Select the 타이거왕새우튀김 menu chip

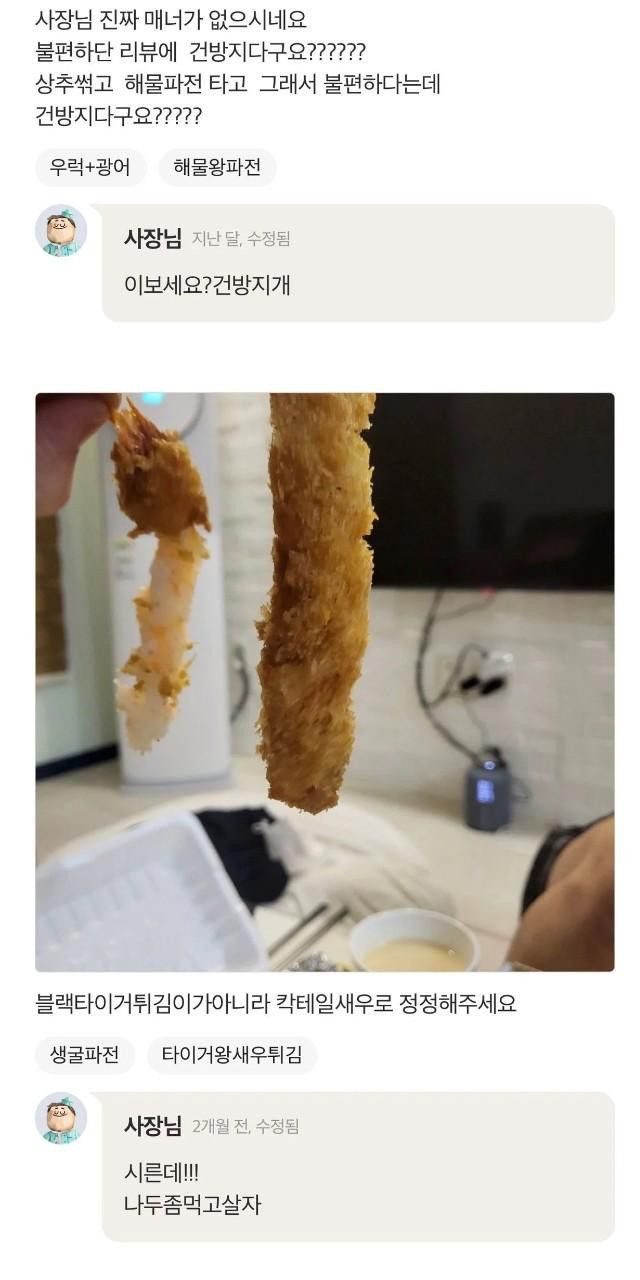pos(232,1055)
